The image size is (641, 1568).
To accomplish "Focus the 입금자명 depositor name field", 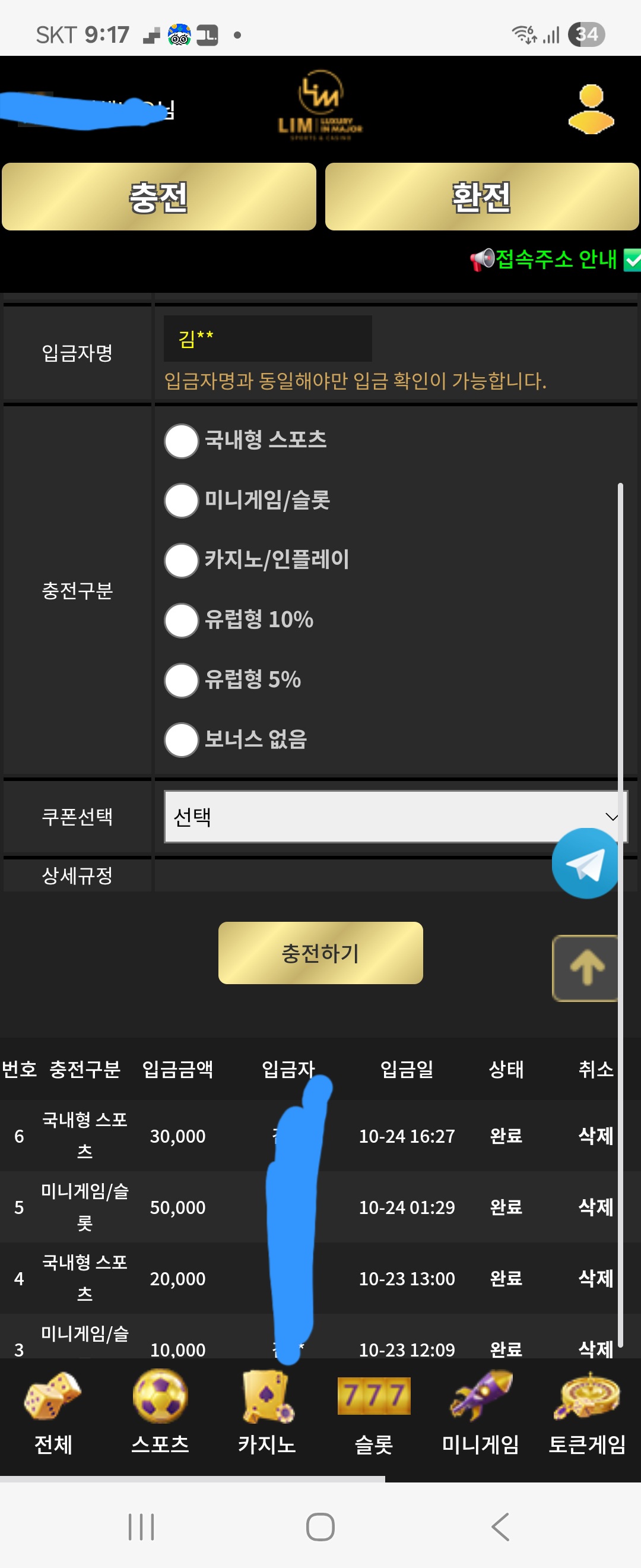I will click(x=268, y=339).
